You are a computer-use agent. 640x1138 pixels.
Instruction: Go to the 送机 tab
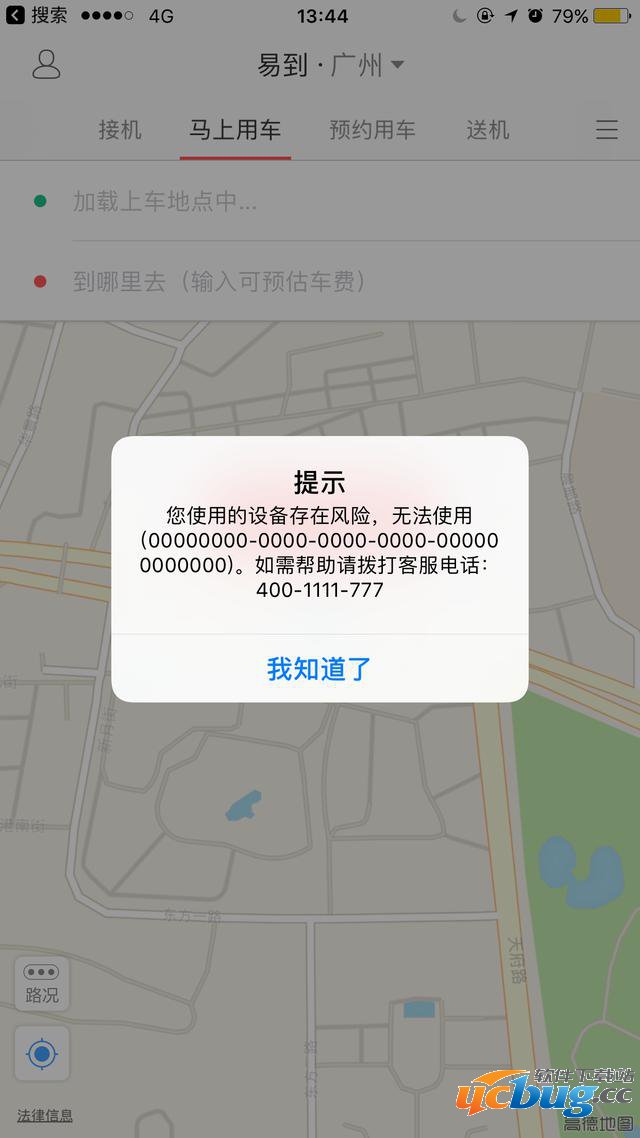tap(487, 130)
